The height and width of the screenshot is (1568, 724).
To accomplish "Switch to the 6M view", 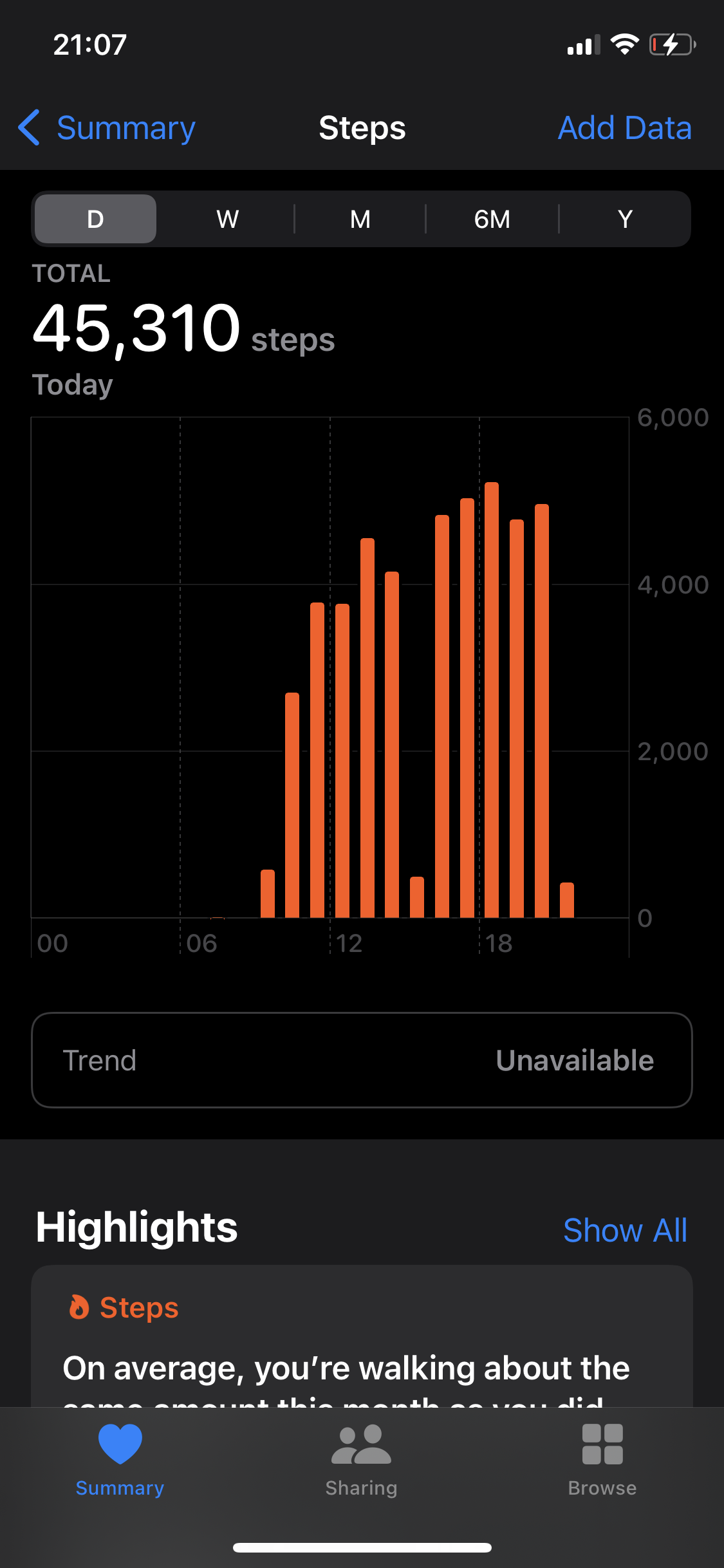I will tap(492, 219).
